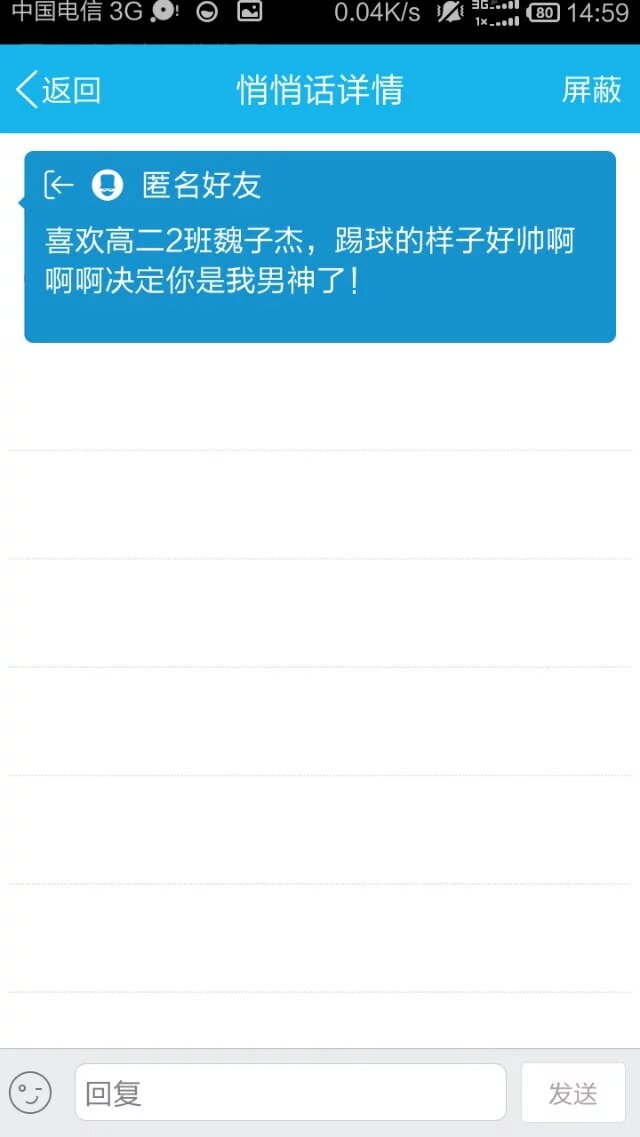This screenshot has width=640, height=1137.
Task: Go back using the 返回 button
Action: [x=59, y=90]
